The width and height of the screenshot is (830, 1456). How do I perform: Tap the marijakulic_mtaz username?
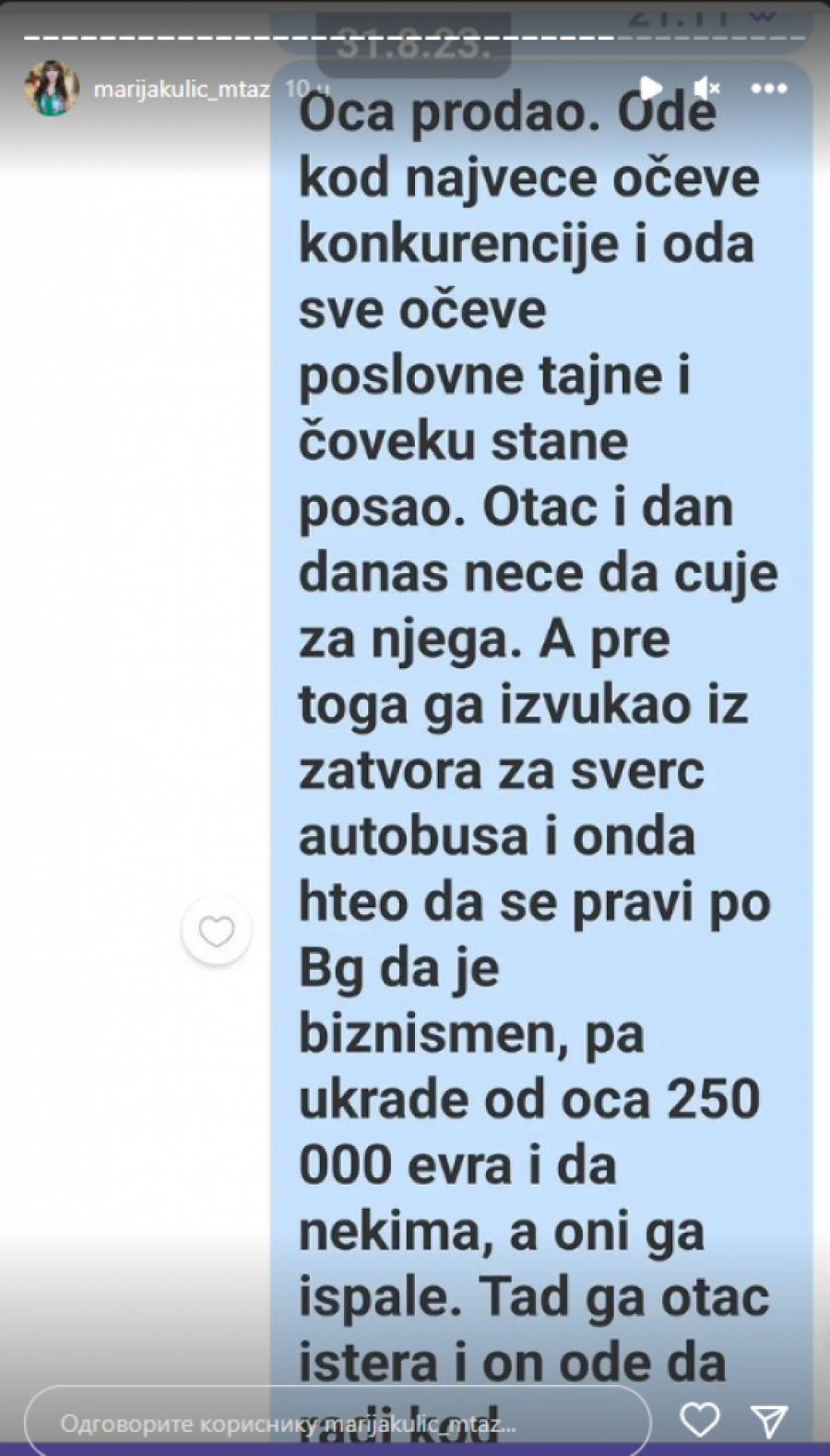coord(182,90)
